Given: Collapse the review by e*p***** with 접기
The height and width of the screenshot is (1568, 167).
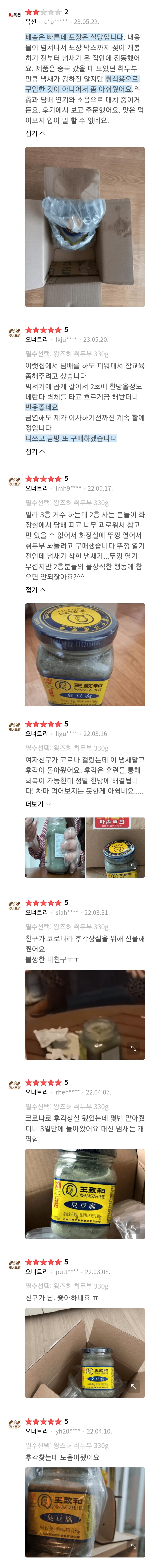Looking at the screenshot, I should pyautogui.click(x=35, y=133).
